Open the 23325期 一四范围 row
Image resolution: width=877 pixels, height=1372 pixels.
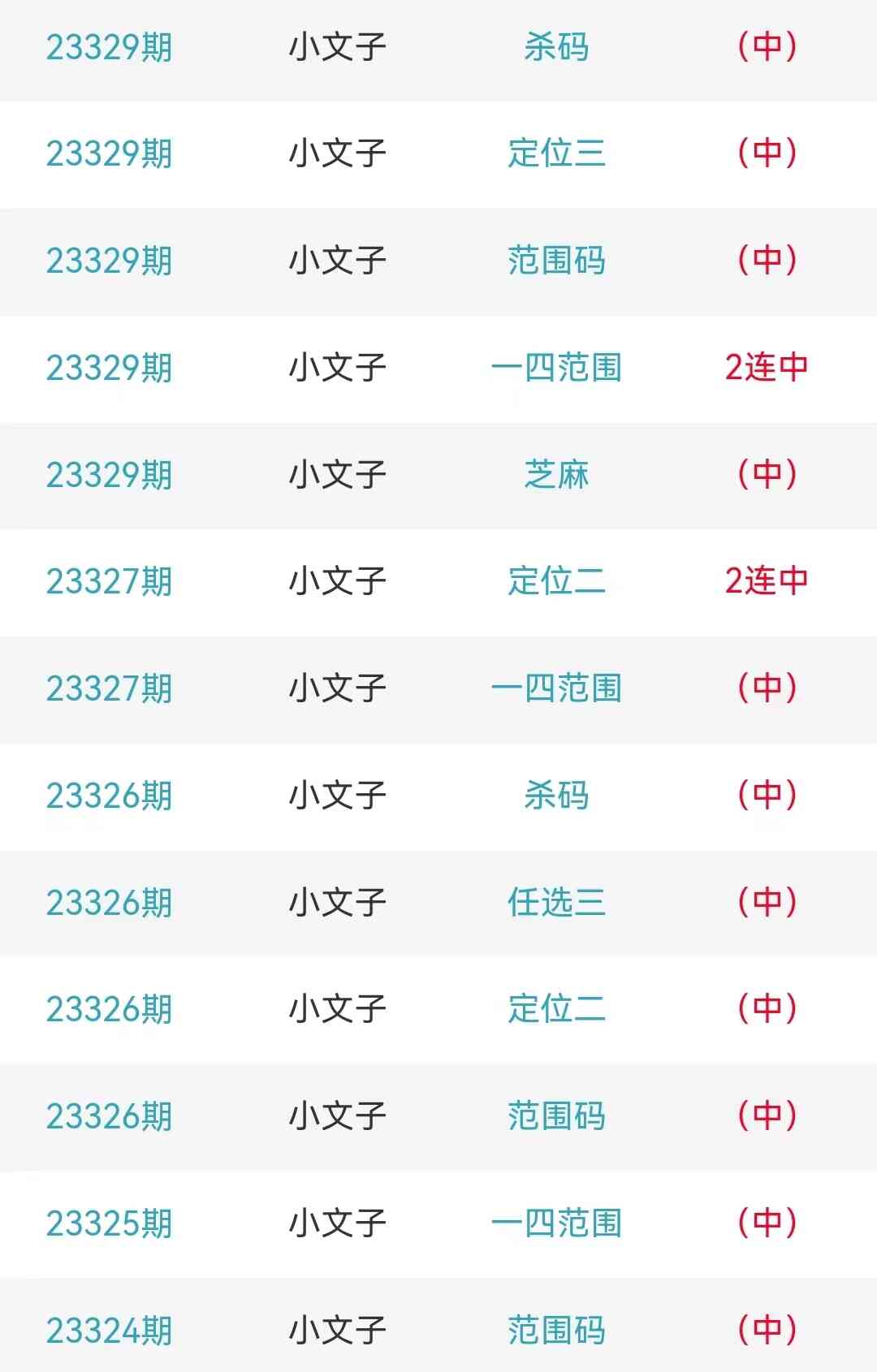click(x=556, y=1223)
